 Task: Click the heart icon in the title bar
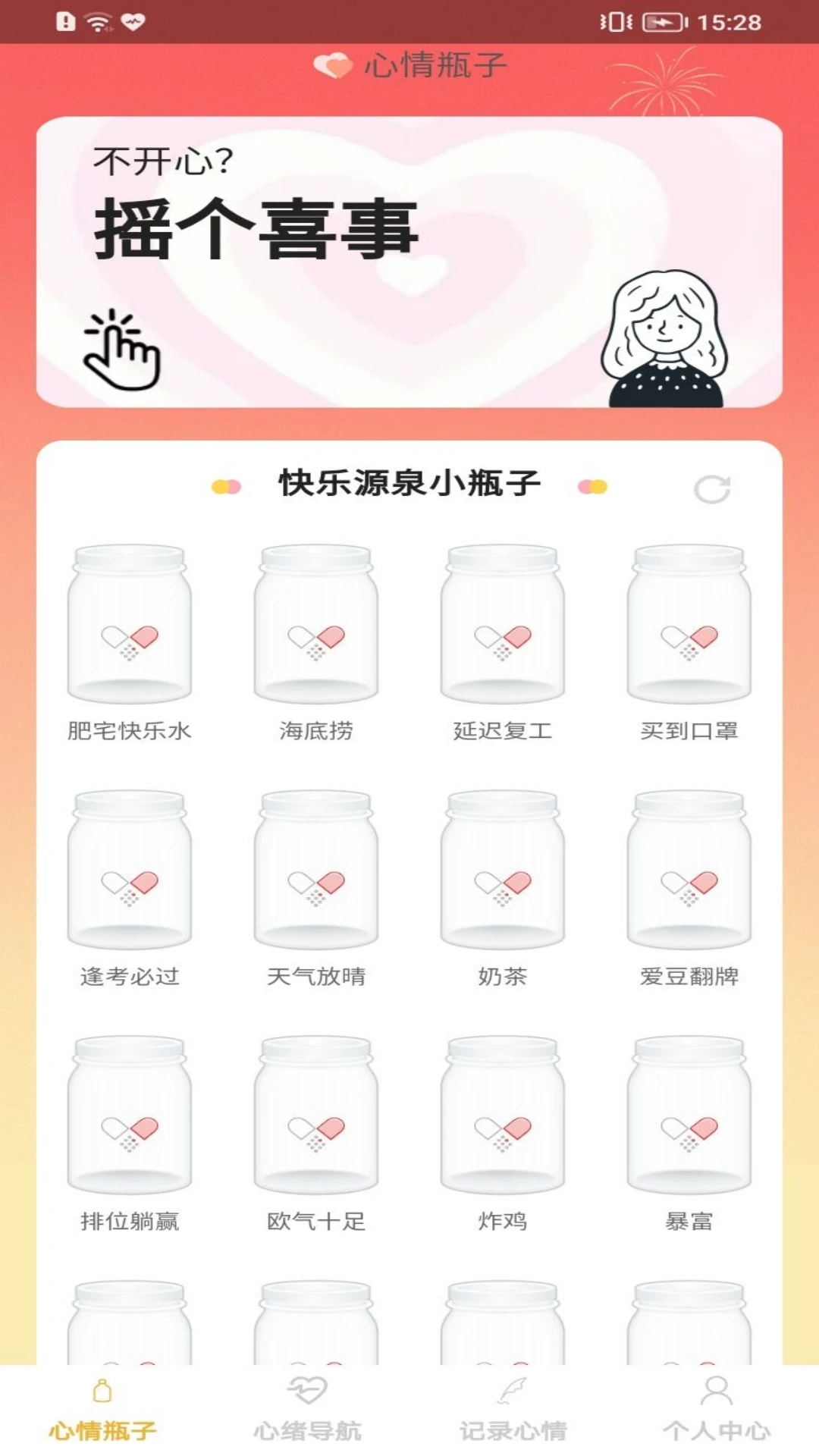tap(331, 66)
